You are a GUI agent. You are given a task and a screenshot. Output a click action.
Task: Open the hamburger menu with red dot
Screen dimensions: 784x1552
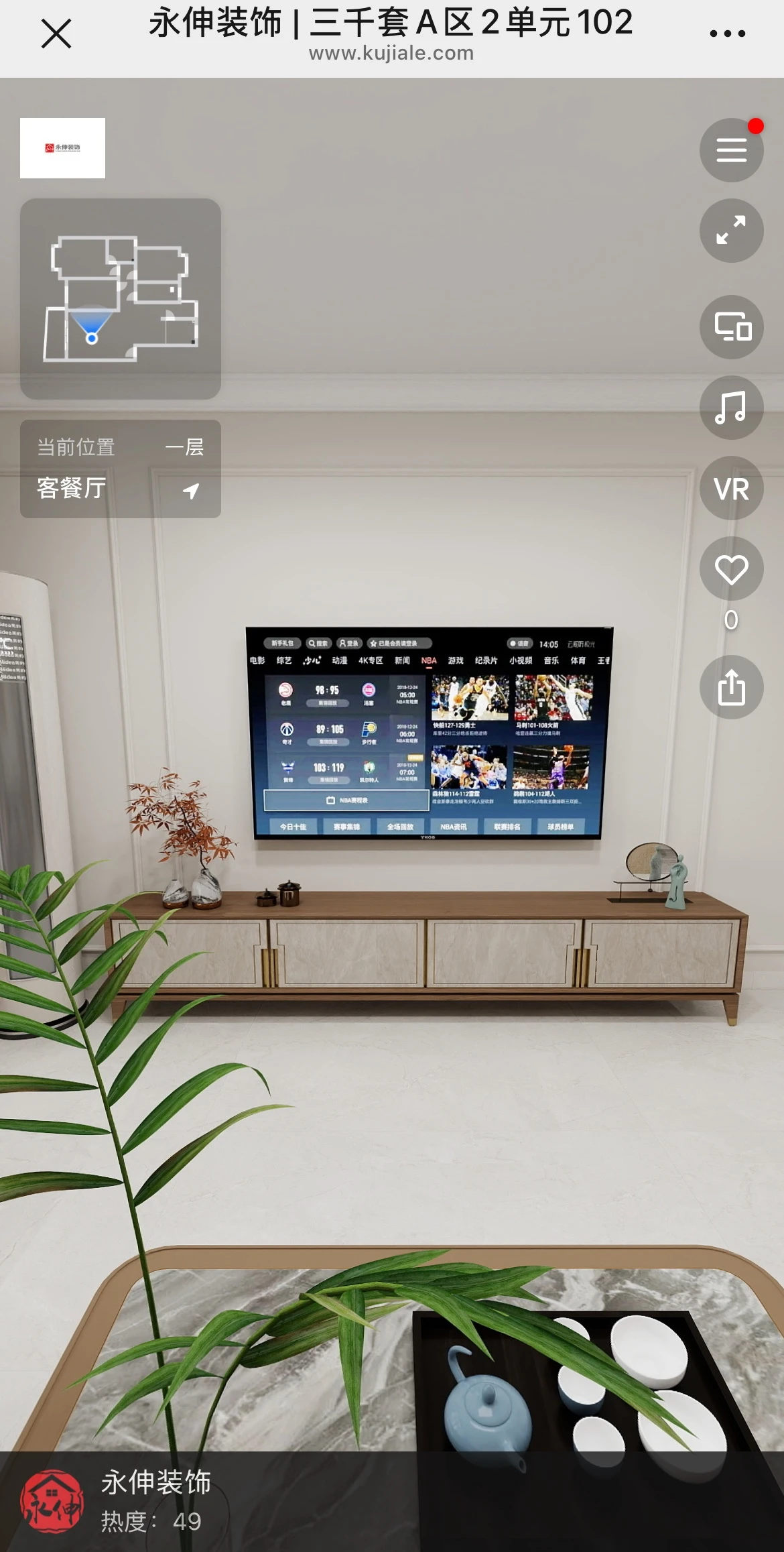(731, 150)
